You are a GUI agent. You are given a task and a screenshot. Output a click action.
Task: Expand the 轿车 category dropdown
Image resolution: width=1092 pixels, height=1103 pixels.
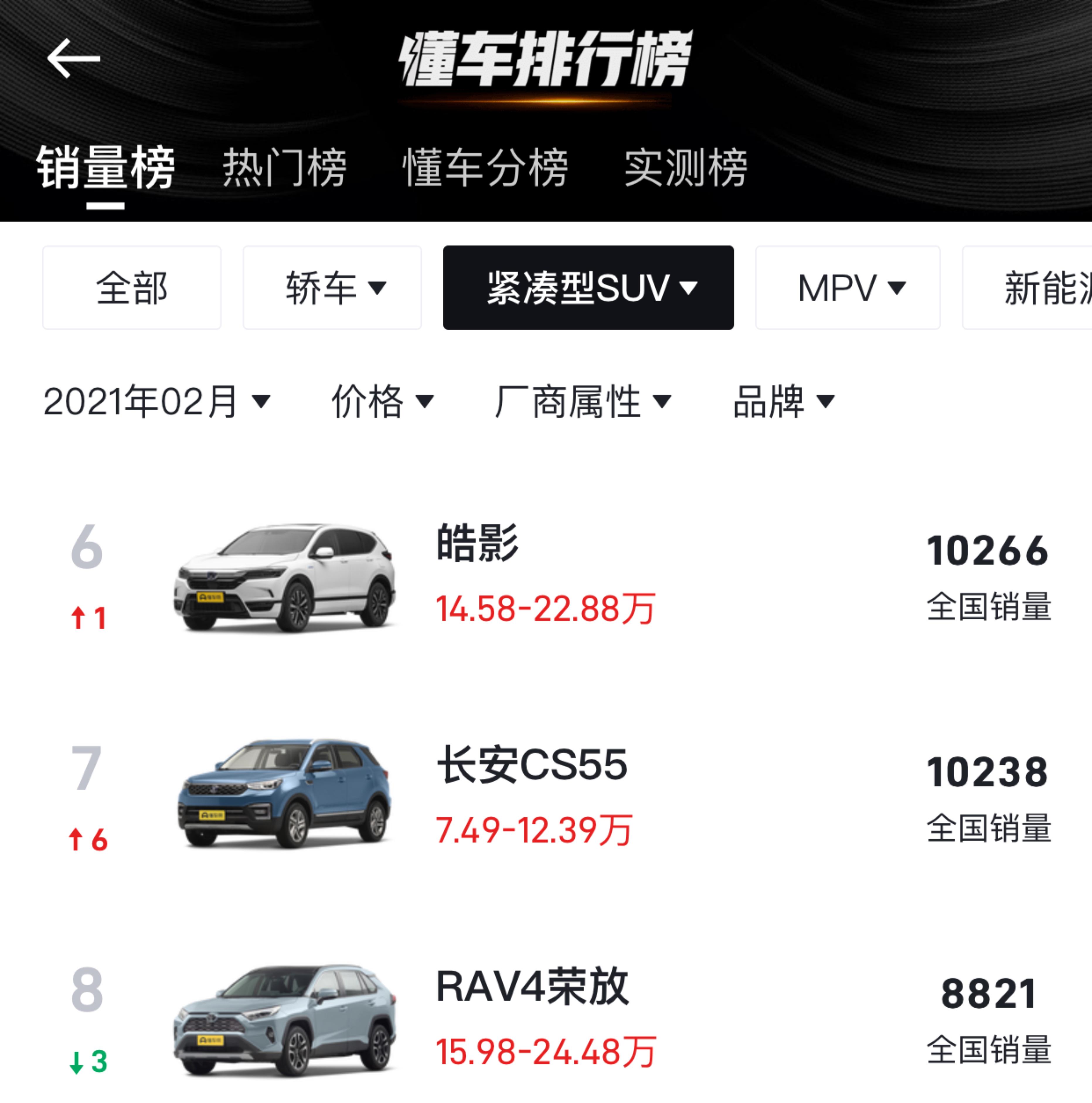point(332,288)
